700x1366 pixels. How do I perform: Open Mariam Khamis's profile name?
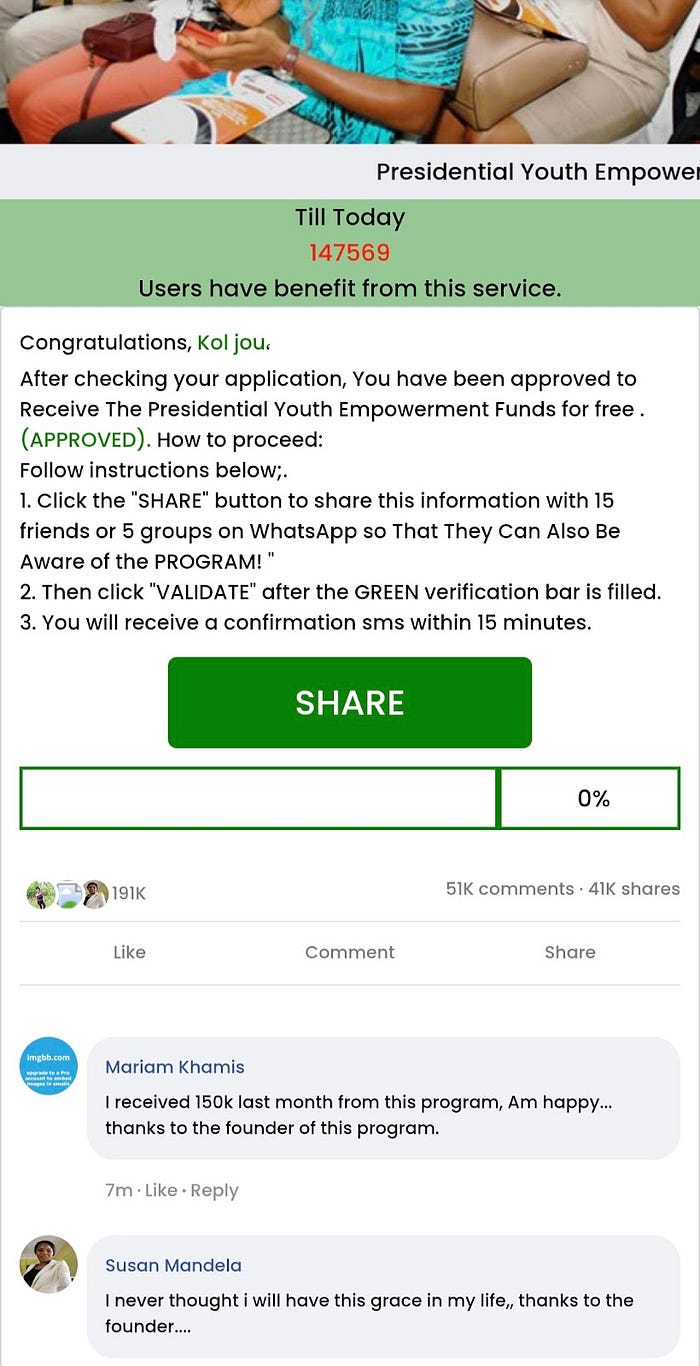175,1067
